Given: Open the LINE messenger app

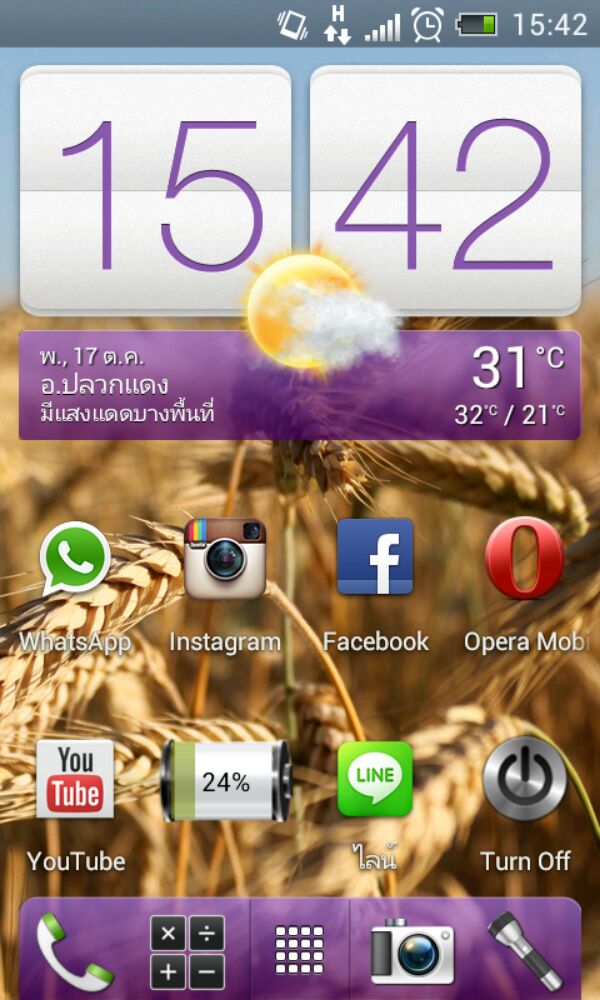Looking at the screenshot, I should point(375,780).
